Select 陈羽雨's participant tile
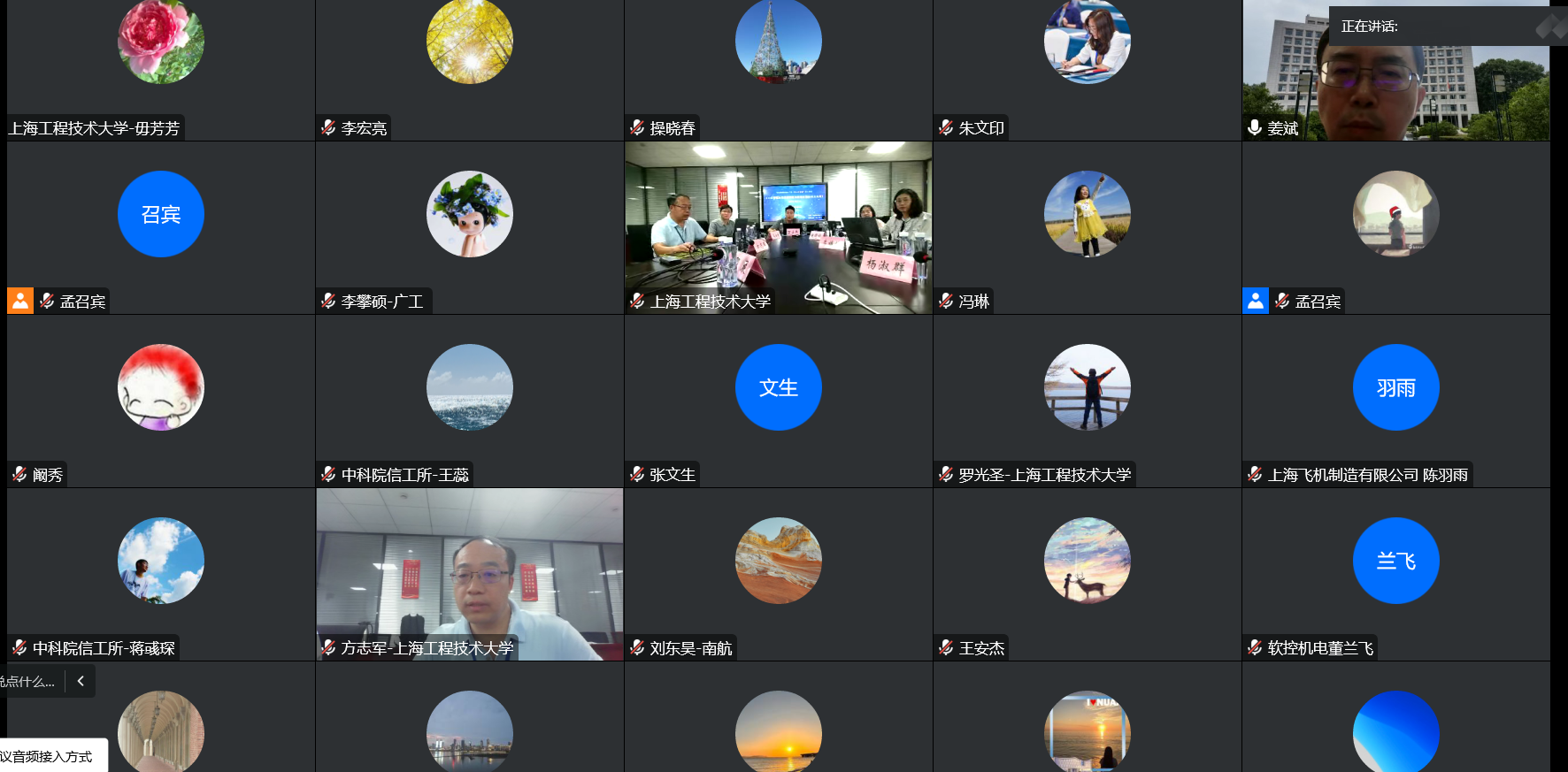The width and height of the screenshot is (1568, 772). (1395, 400)
